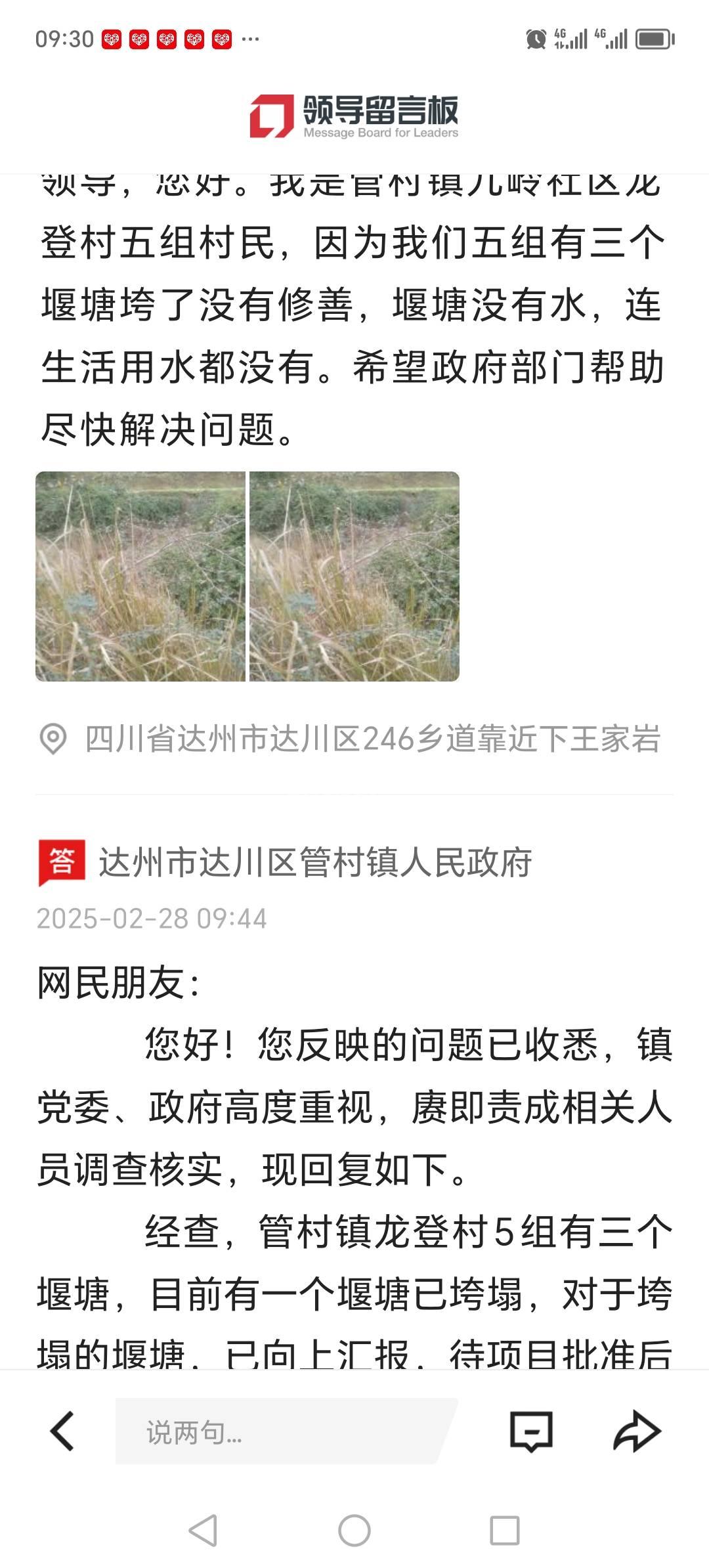Open the first attached pond photo
709x1568 pixels.
coord(140,577)
